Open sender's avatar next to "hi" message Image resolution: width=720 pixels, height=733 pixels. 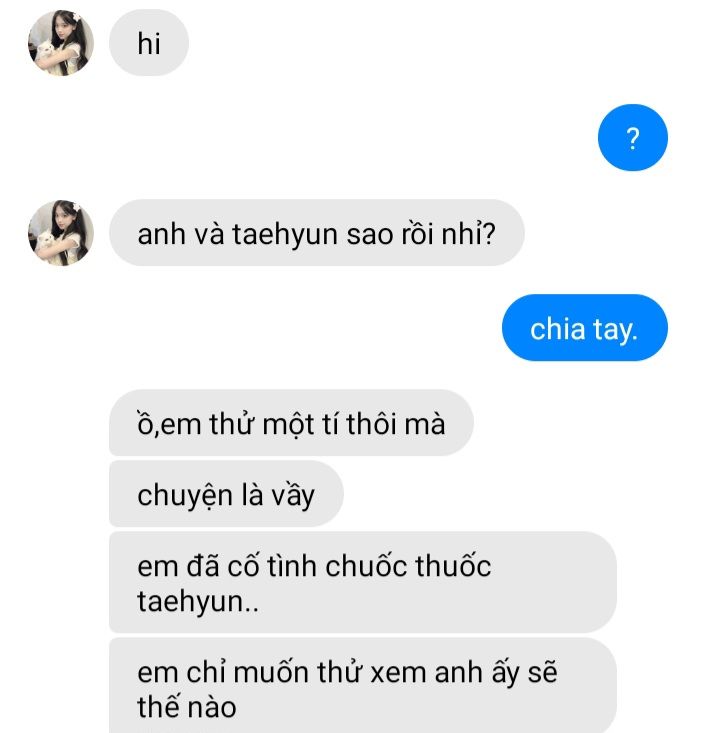61,43
